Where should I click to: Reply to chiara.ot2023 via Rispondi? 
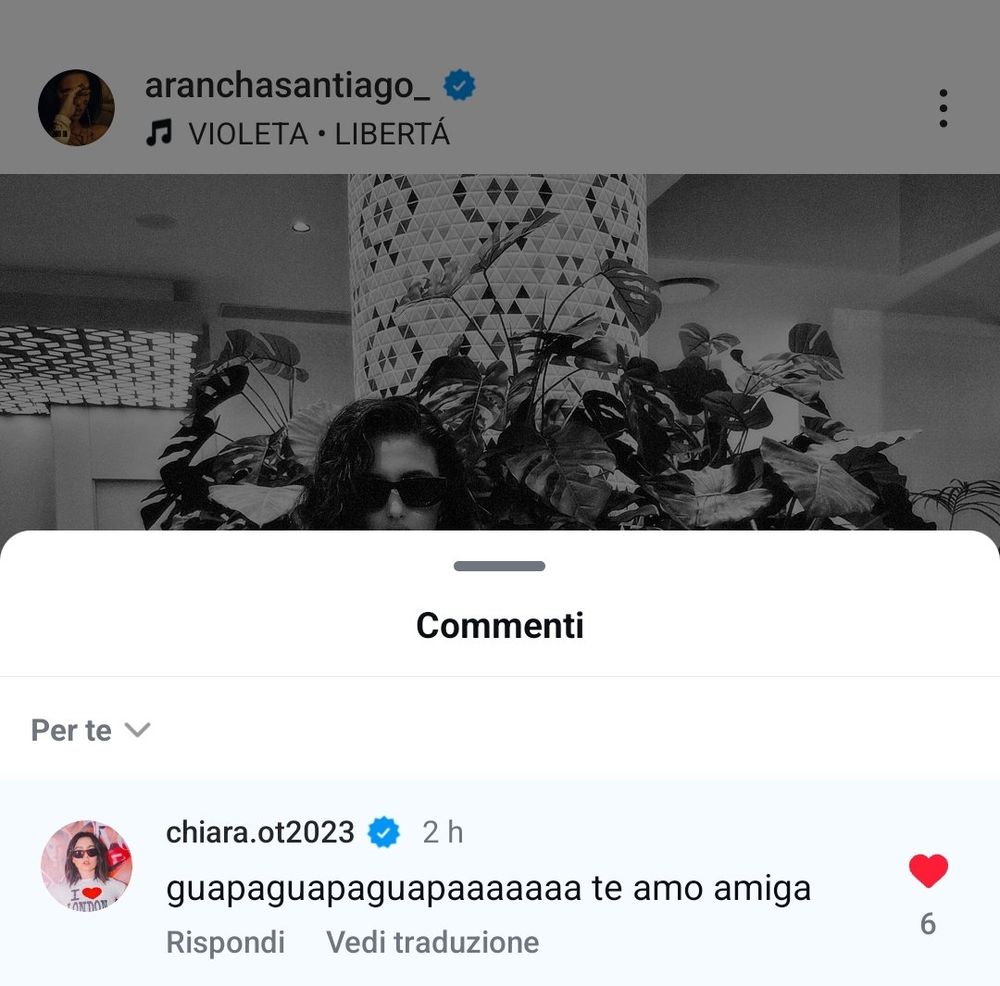225,942
